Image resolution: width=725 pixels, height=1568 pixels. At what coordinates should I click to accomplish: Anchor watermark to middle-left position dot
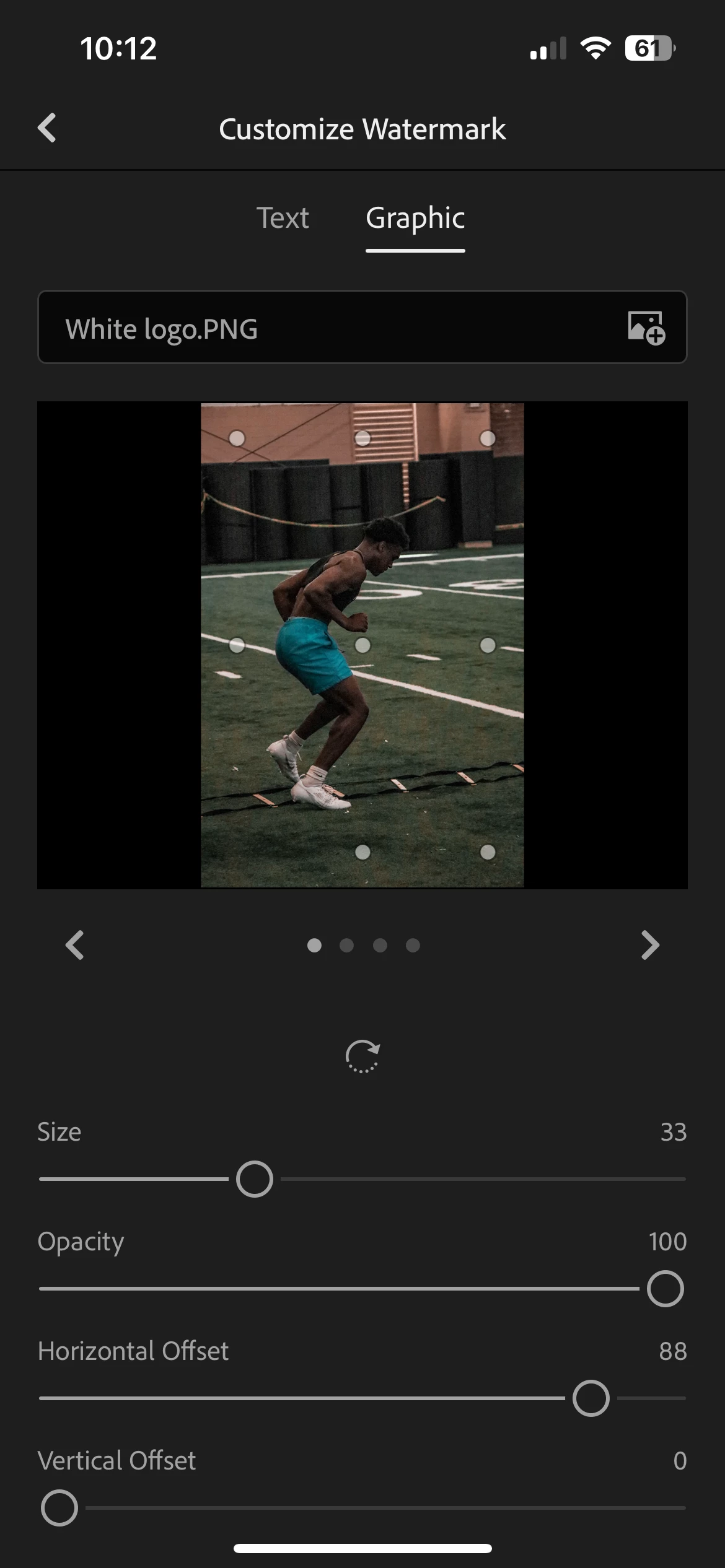(237, 645)
